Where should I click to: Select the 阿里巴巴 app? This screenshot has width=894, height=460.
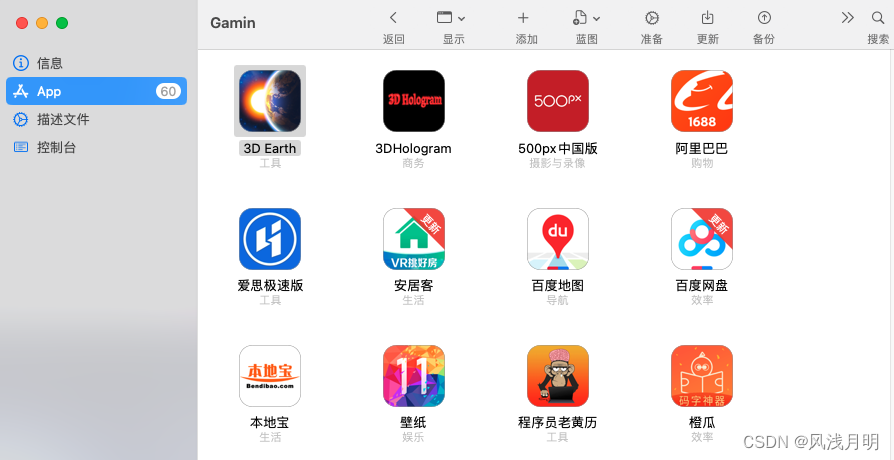[701, 101]
